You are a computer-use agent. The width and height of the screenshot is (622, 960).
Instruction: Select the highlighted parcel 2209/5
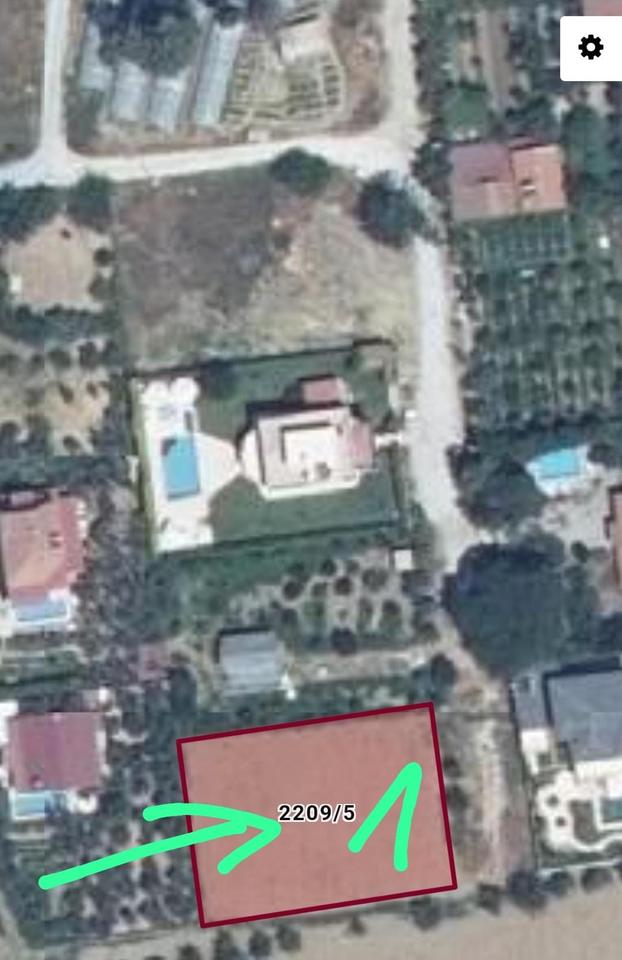316,812
